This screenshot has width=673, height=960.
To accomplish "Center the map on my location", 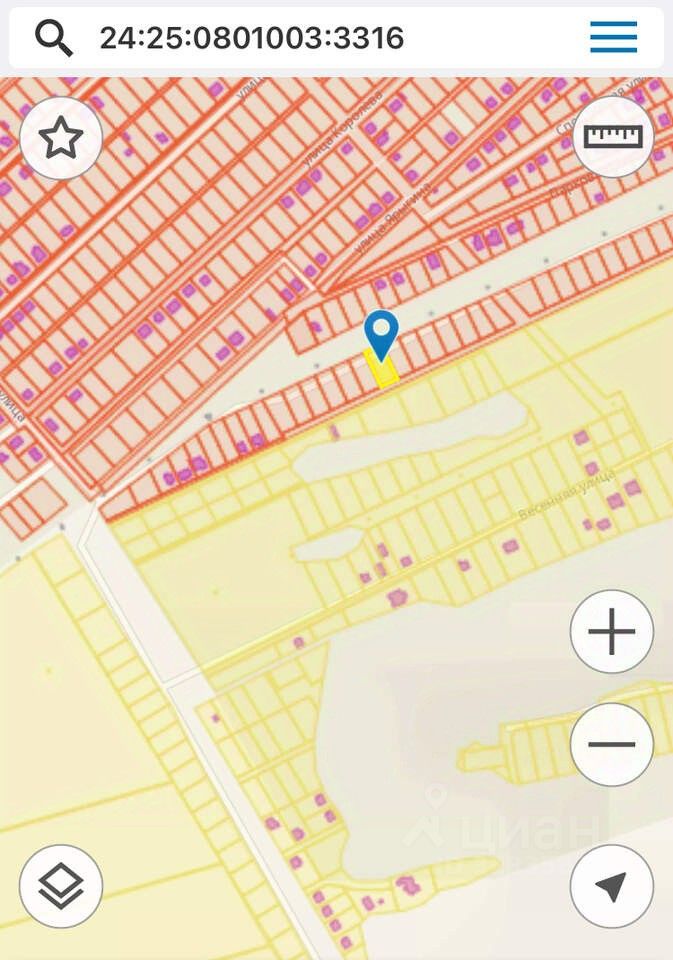I will coord(611,886).
